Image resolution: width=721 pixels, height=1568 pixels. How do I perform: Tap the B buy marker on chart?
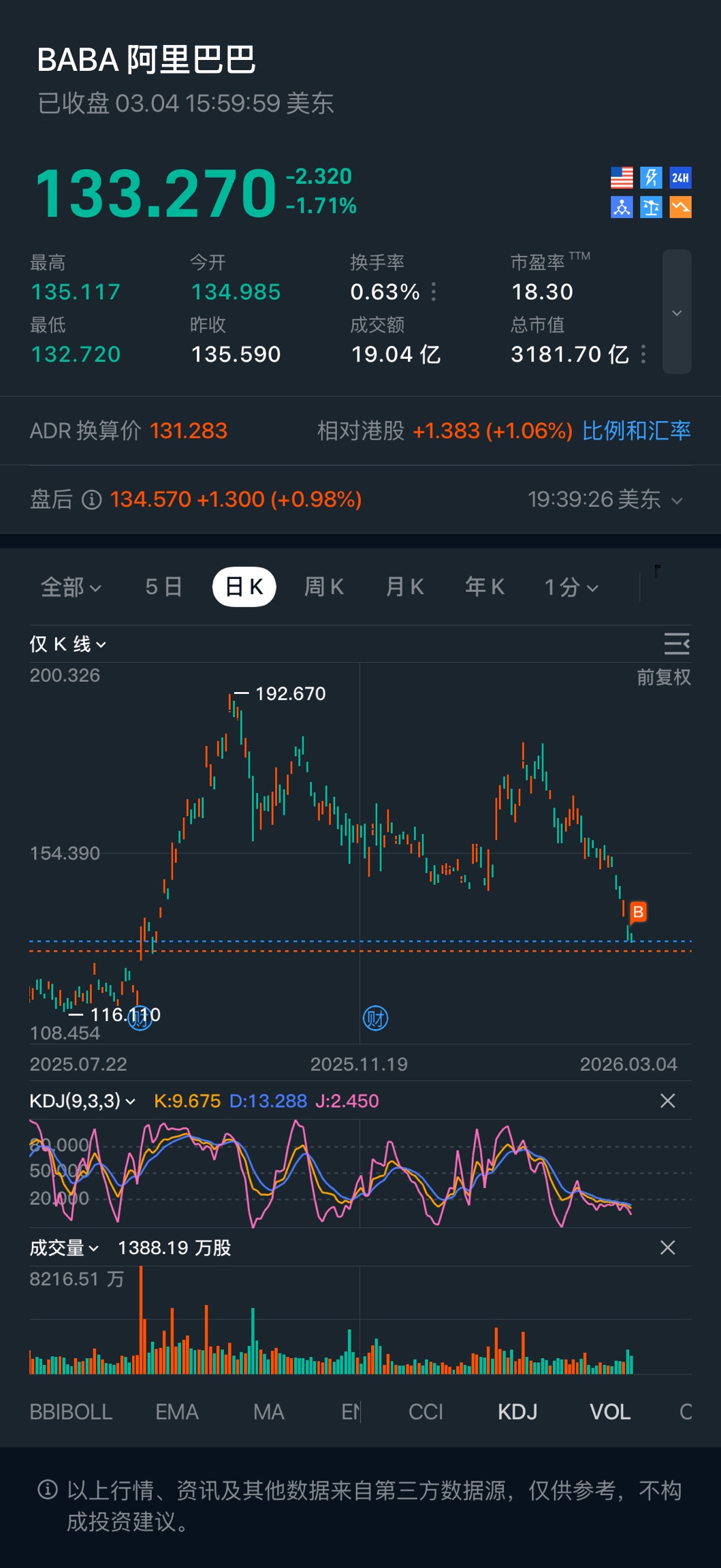[638, 912]
